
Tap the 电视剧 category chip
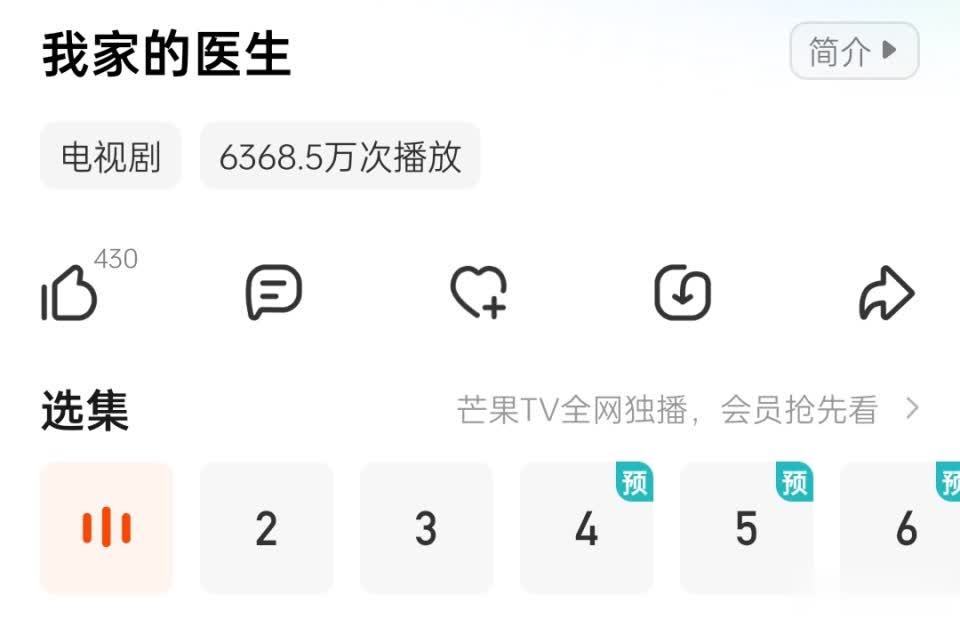[110, 157]
